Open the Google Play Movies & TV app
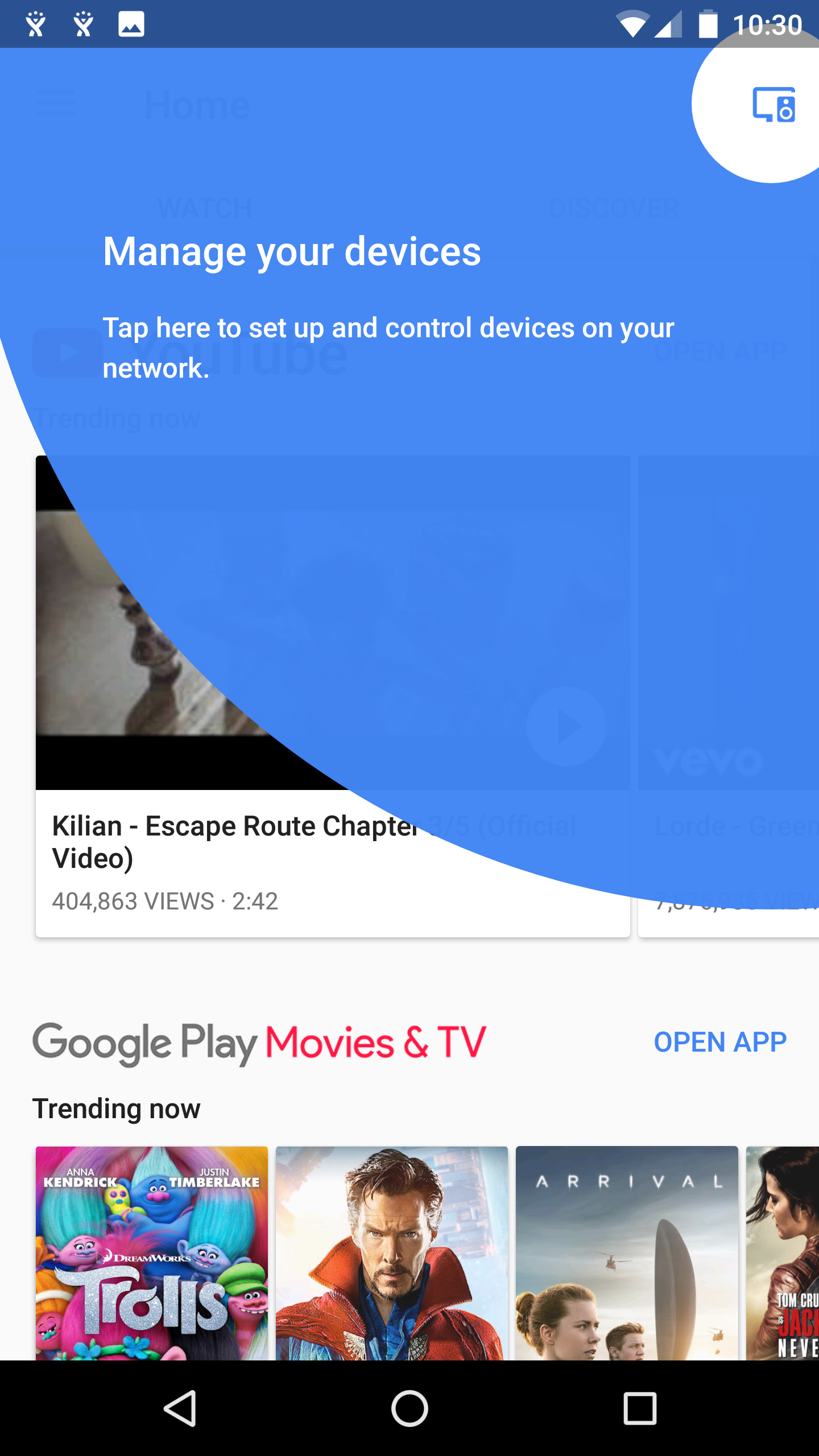This screenshot has width=819, height=1456. (720, 1043)
